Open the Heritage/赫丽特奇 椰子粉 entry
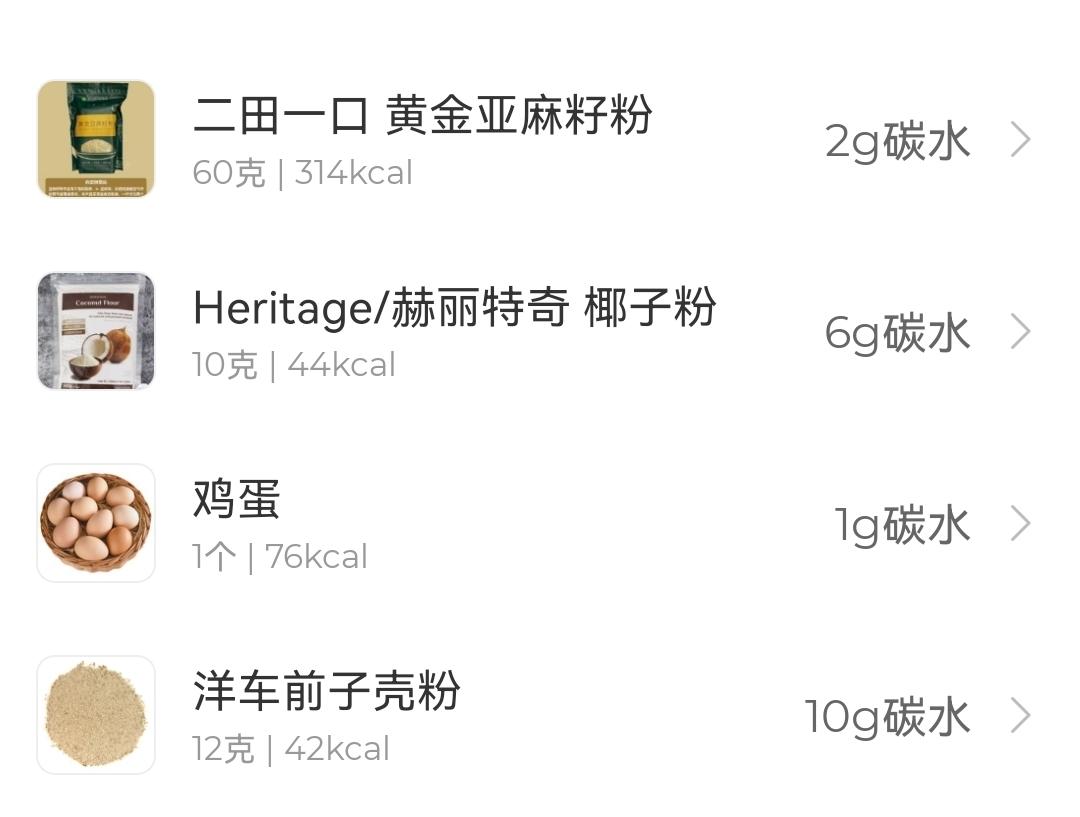 [x=540, y=331]
